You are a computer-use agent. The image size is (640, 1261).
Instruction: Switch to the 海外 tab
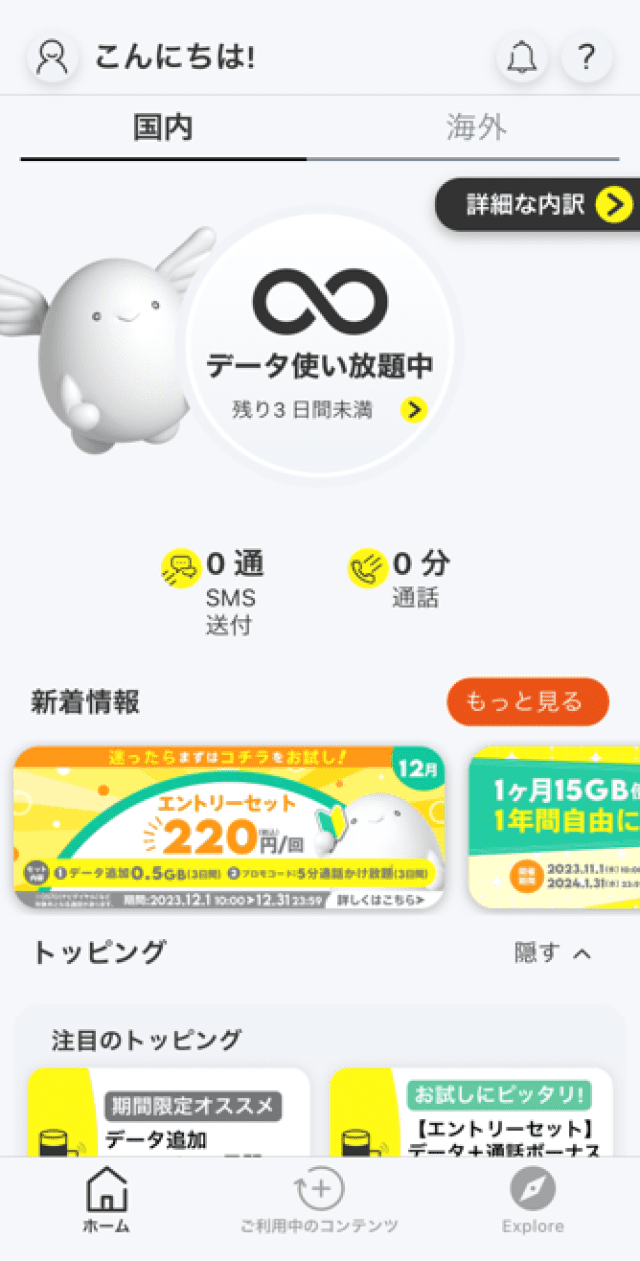coord(476,128)
